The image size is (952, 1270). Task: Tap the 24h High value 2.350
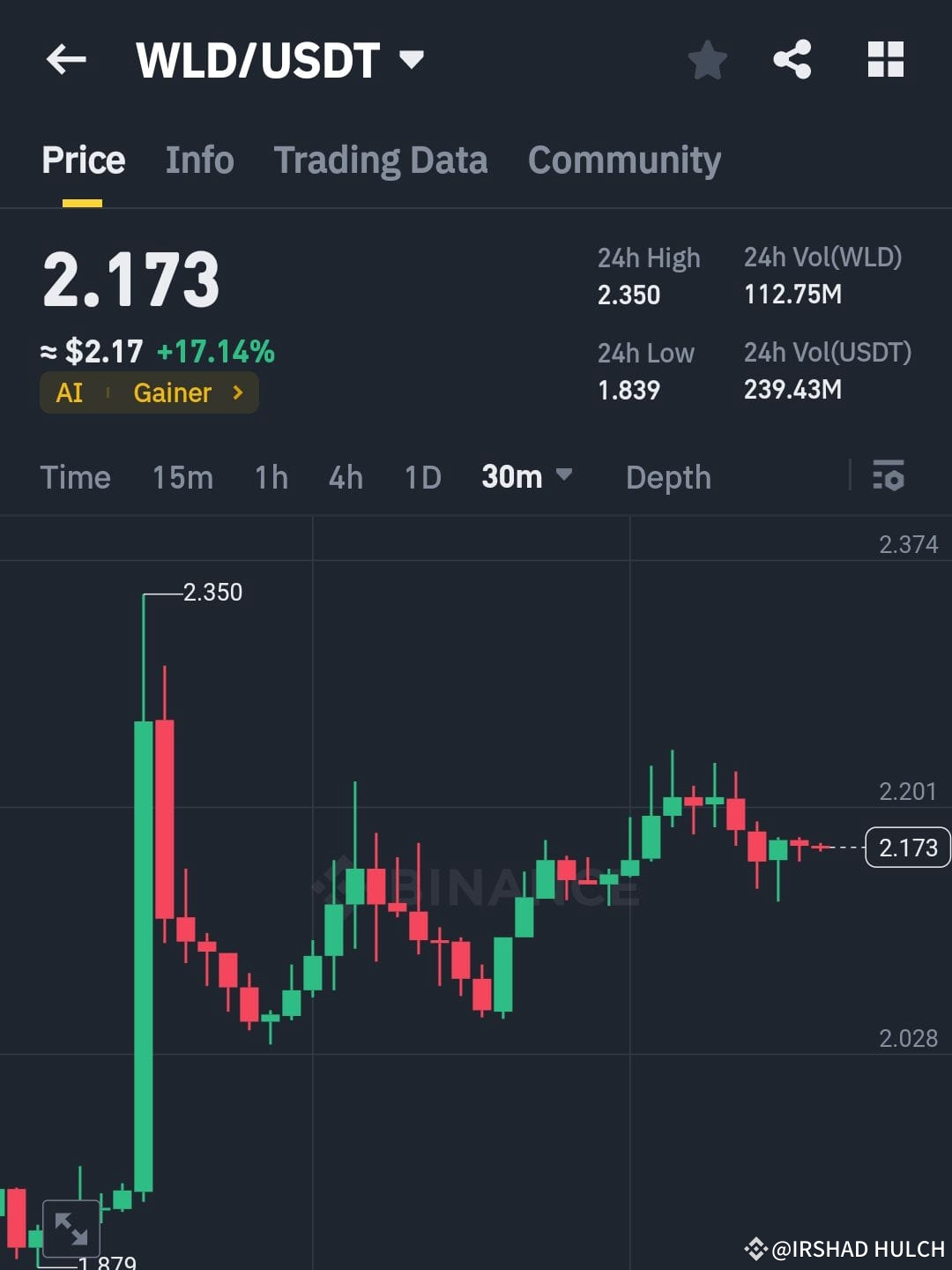[x=628, y=295]
